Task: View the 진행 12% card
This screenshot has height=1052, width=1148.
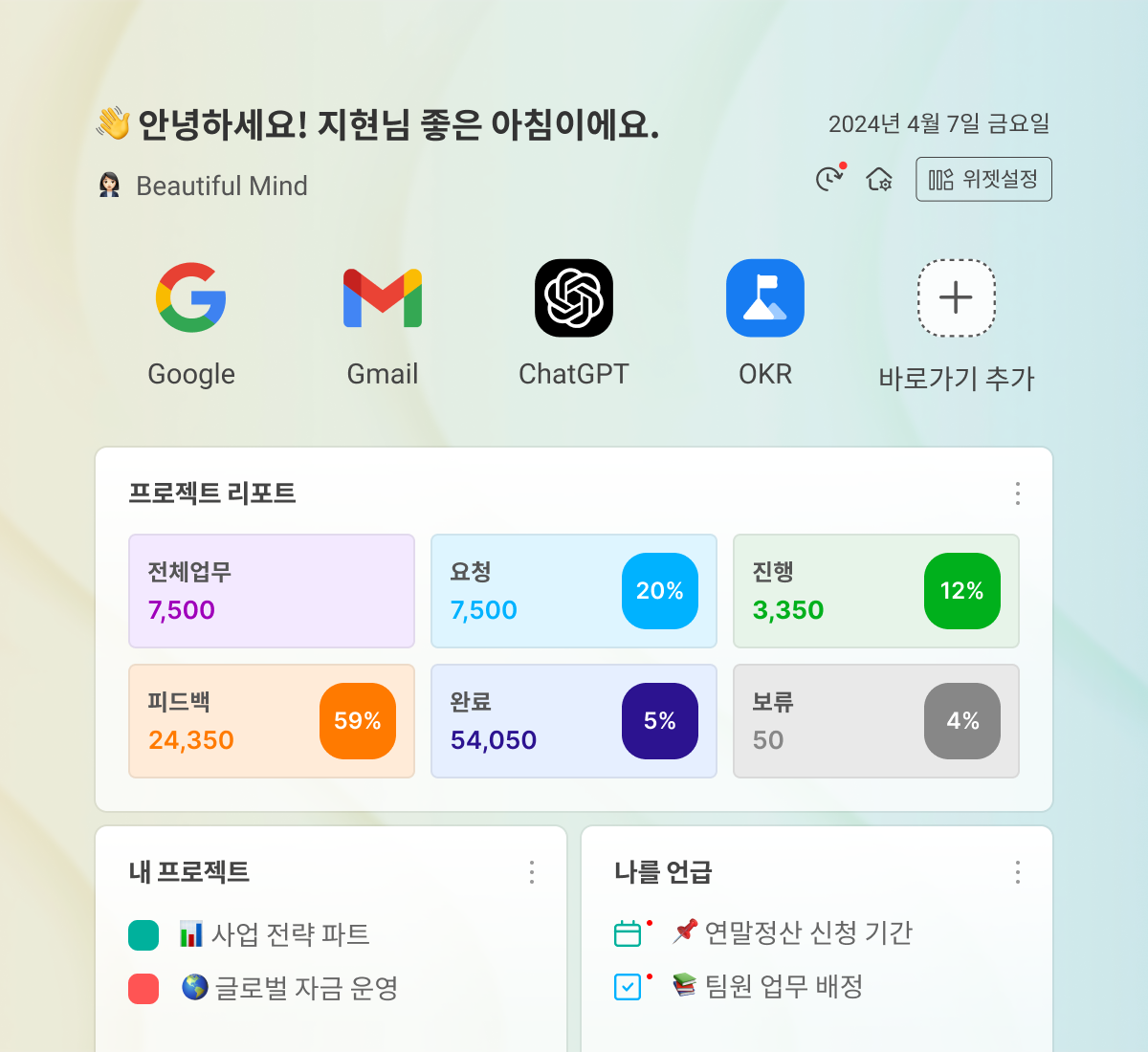Action: click(876, 591)
